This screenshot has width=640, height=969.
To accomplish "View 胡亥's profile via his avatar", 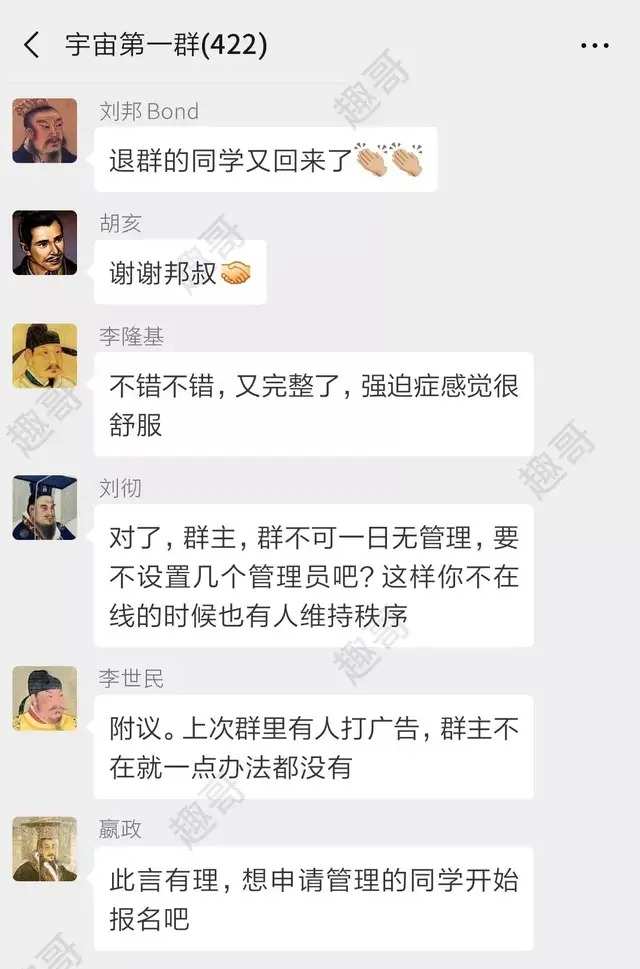I will point(44,242).
